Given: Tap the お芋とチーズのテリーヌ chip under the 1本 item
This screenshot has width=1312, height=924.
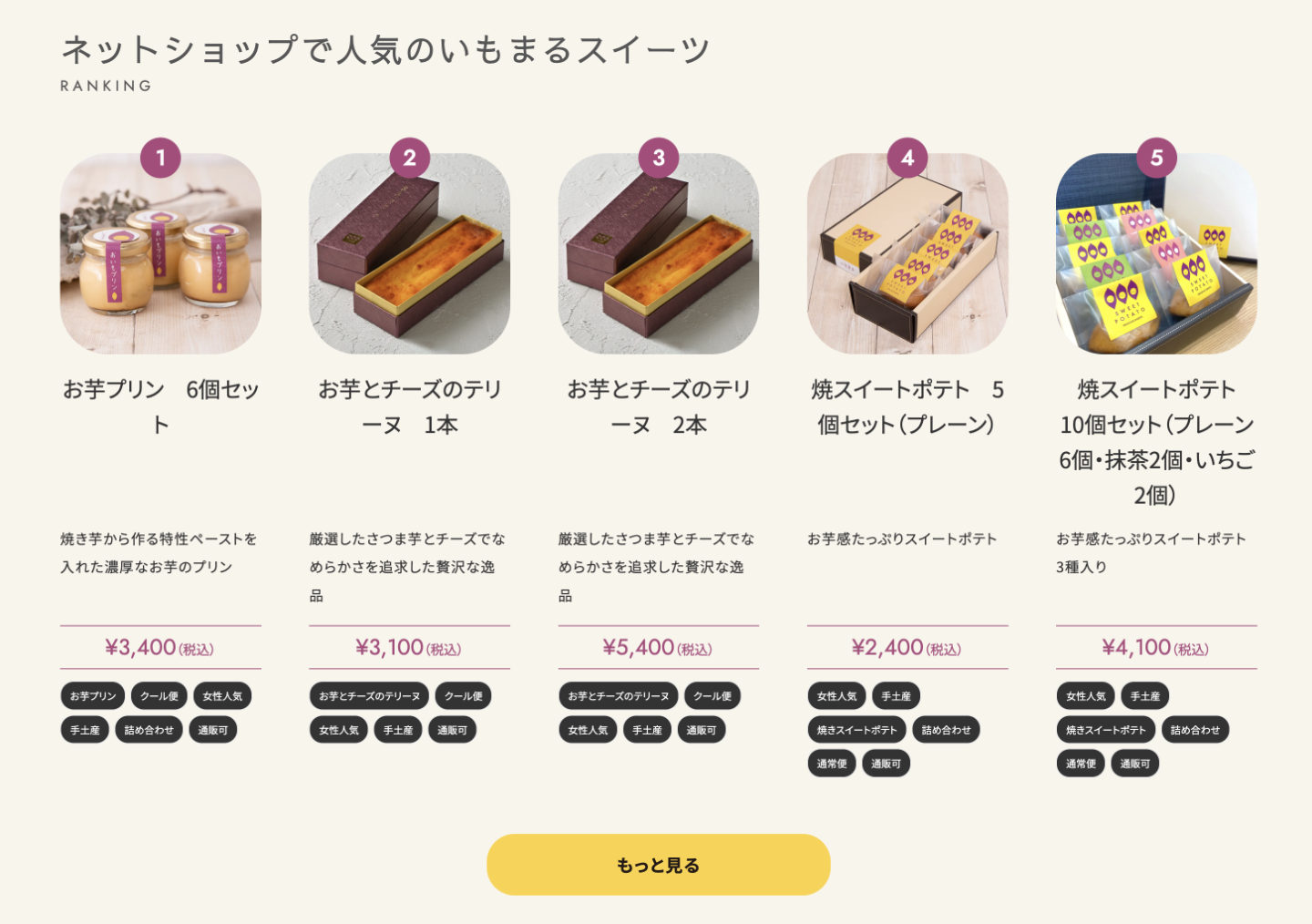Looking at the screenshot, I should click(x=369, y=696).
